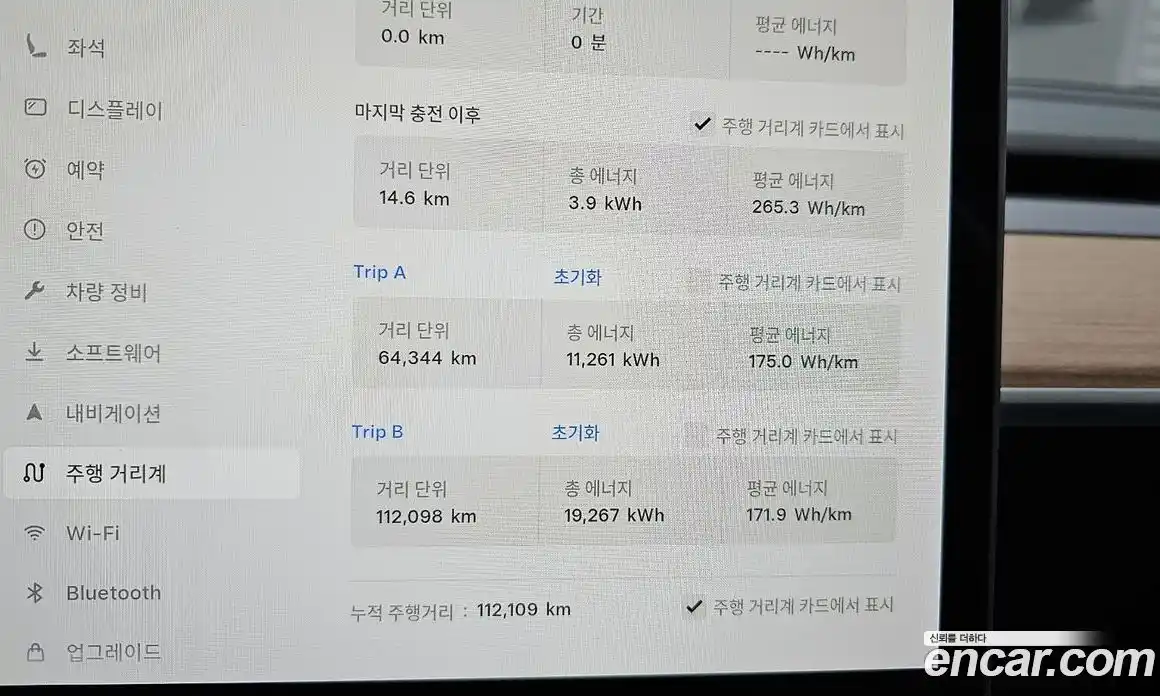Open Wi-Fi settings

pos(92,533)
